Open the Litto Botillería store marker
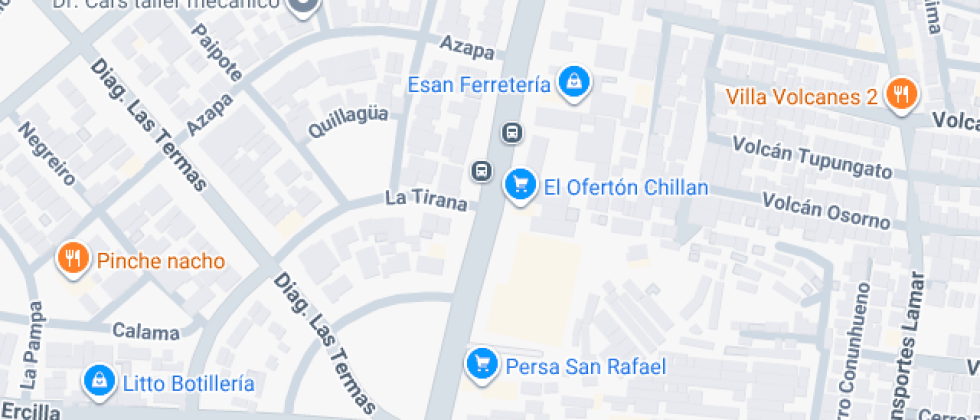 [99, 381]
